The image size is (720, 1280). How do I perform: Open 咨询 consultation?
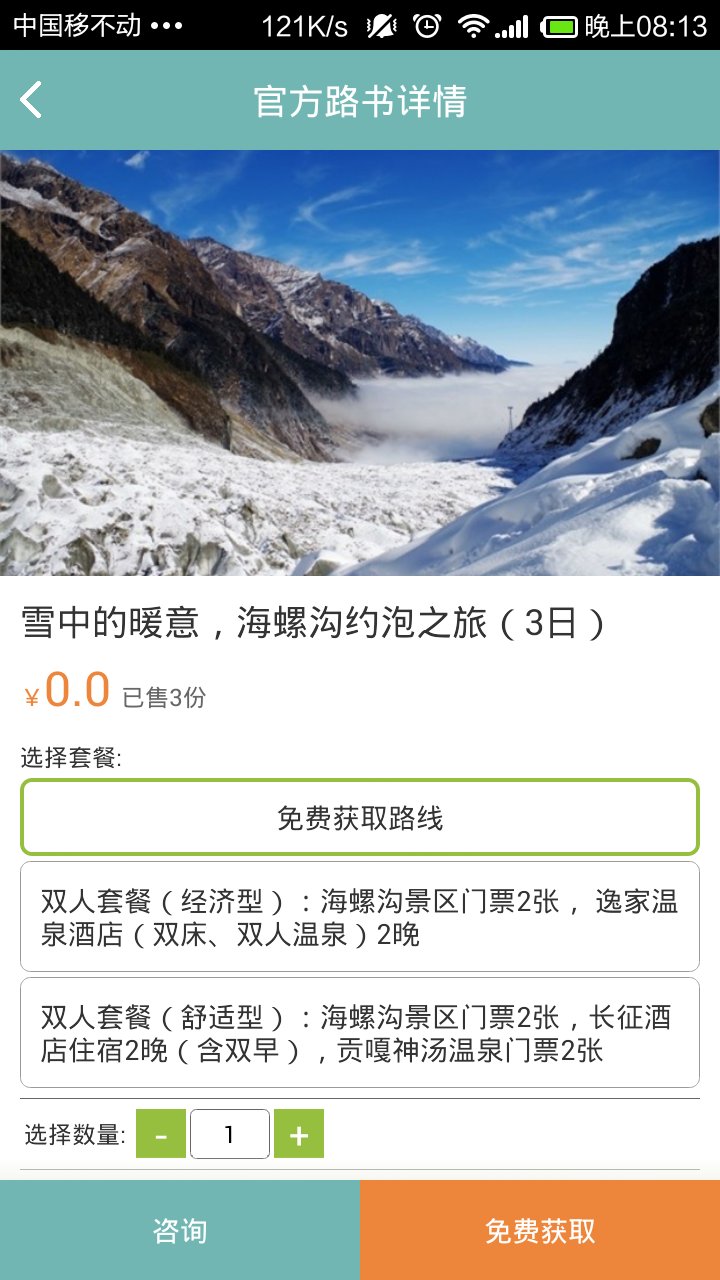coord(180,1230)
